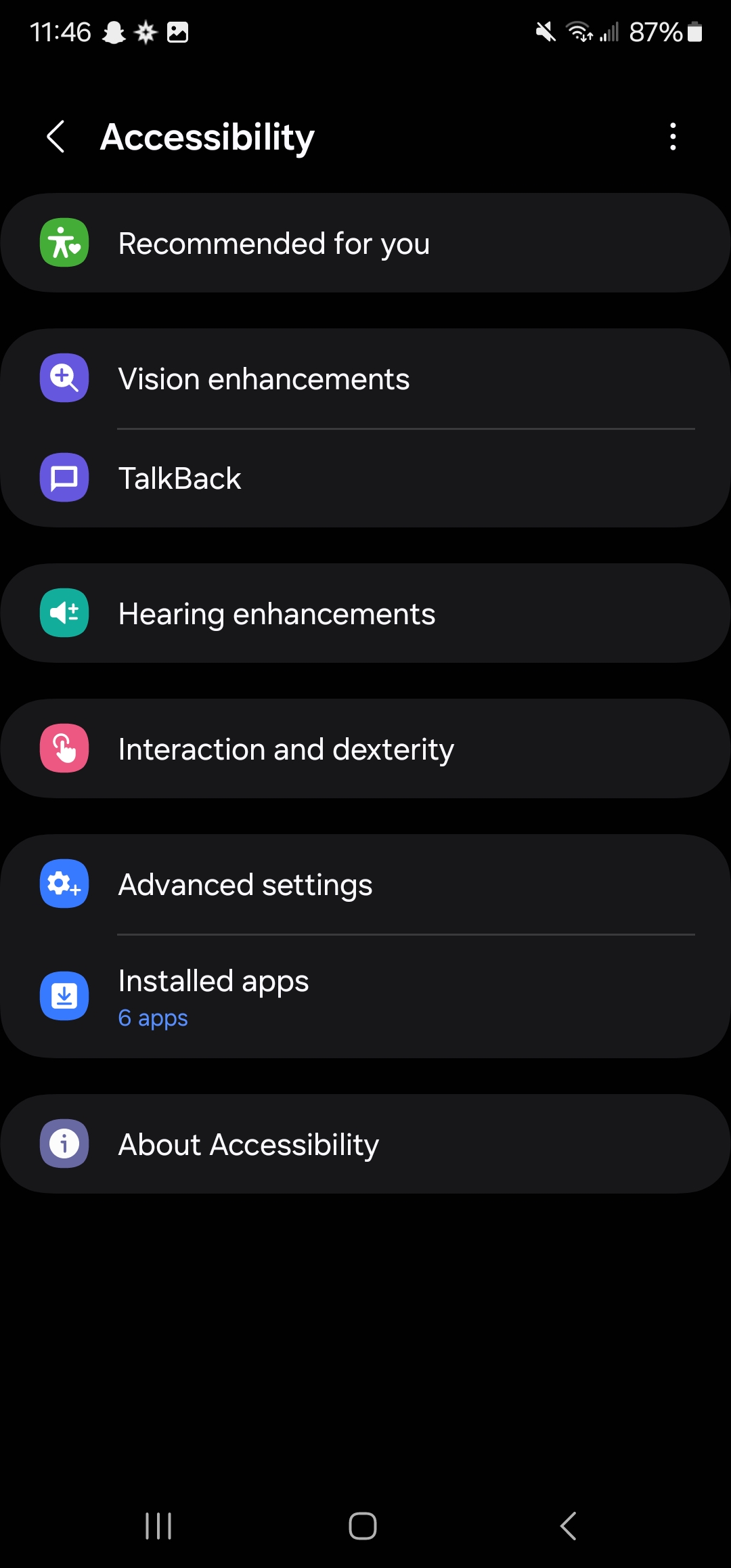Open the Recommended for you accessibility icon
The height and width of the screenshot is (1568, 731).
coord(63,242)
